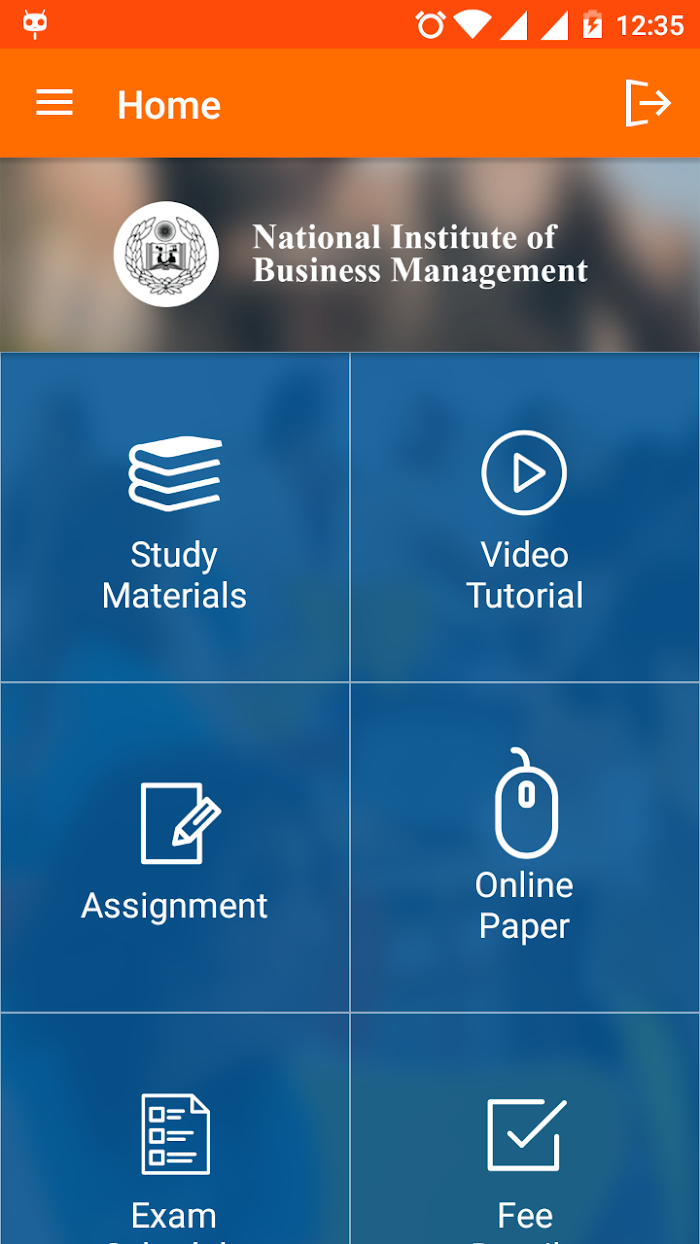Viewport: 700px width, 1244px height.
Task: Select the Online Paper tile
Action: pos(525,848)
